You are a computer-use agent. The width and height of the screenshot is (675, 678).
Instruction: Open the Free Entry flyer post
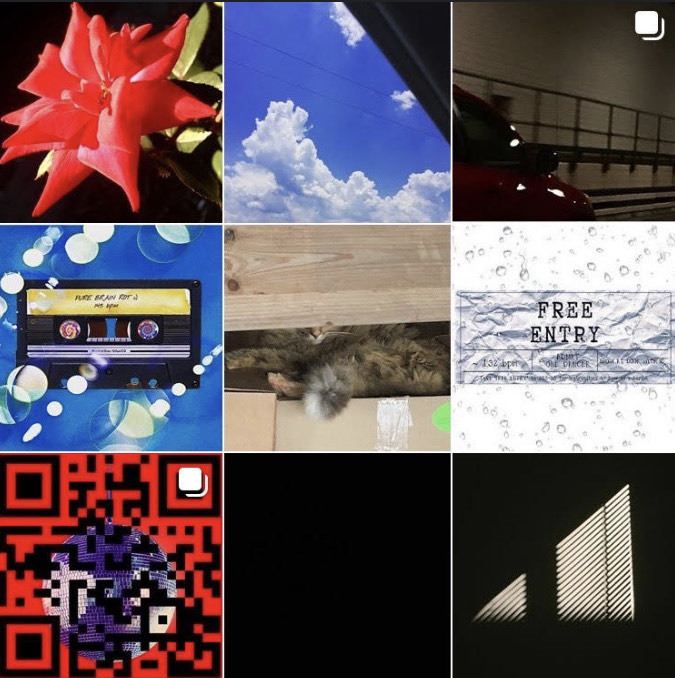click(x=563, y=338)
